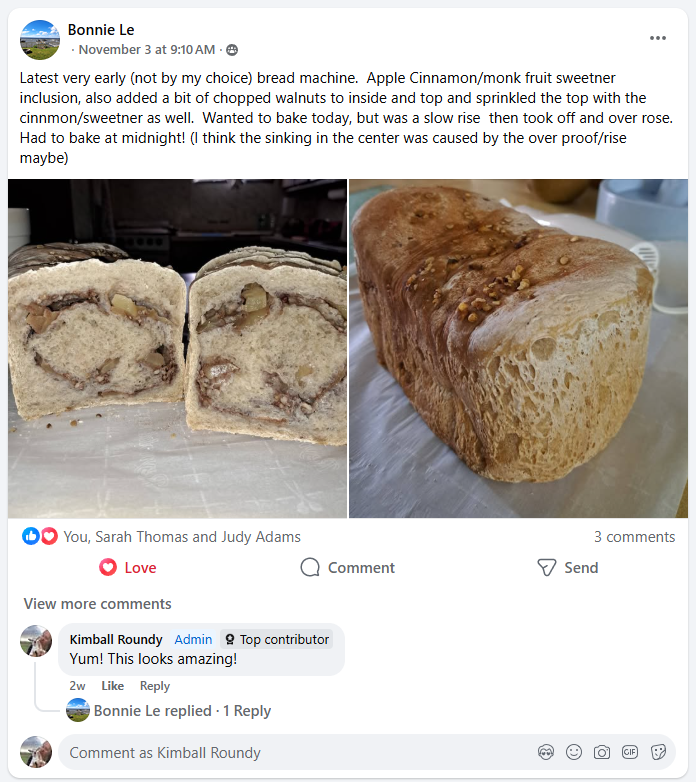Open the whole loaf photo

(x=518, y=348)
